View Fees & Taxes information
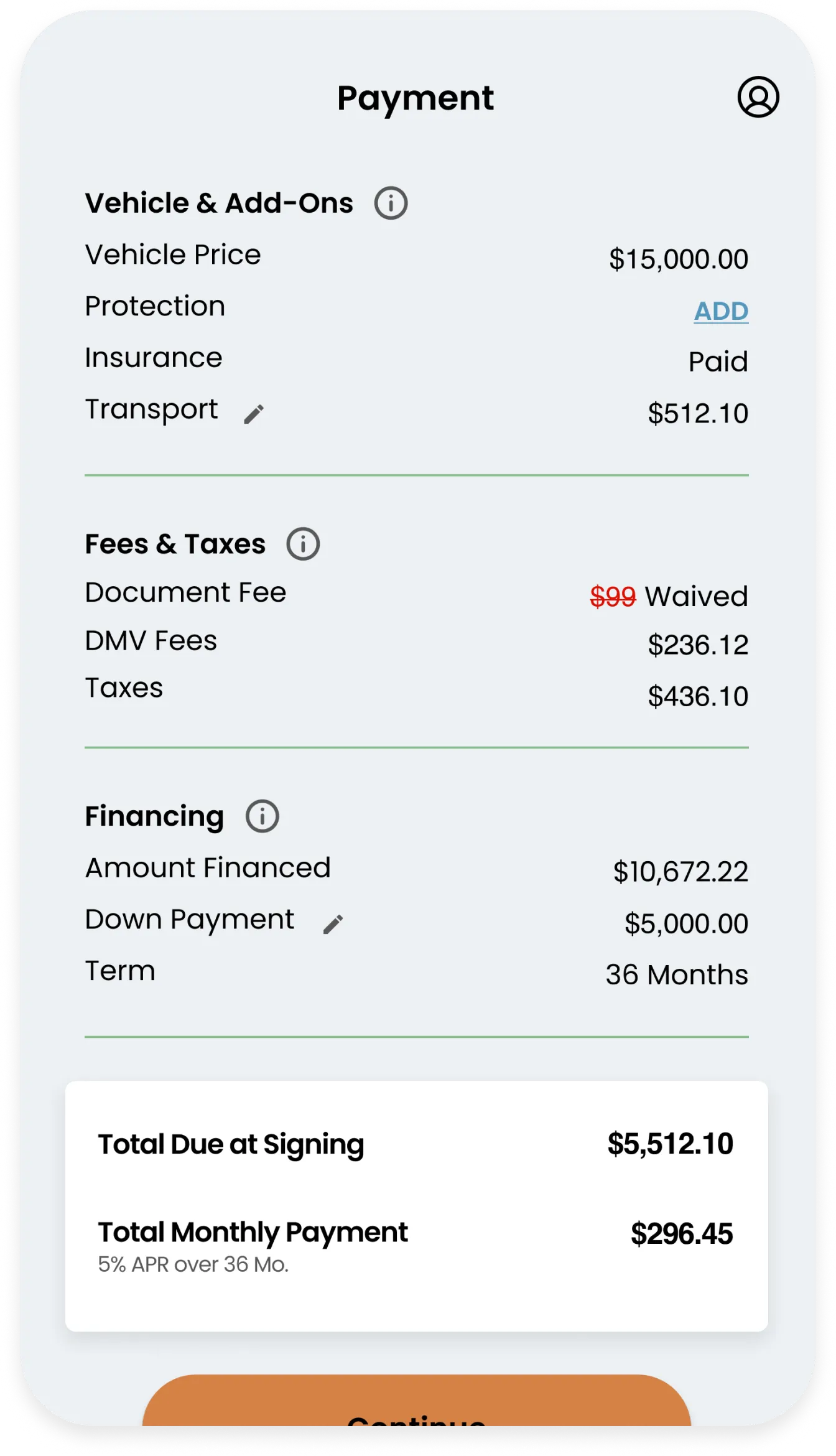This screenshot has height=1456, width=836. (303, 544)
